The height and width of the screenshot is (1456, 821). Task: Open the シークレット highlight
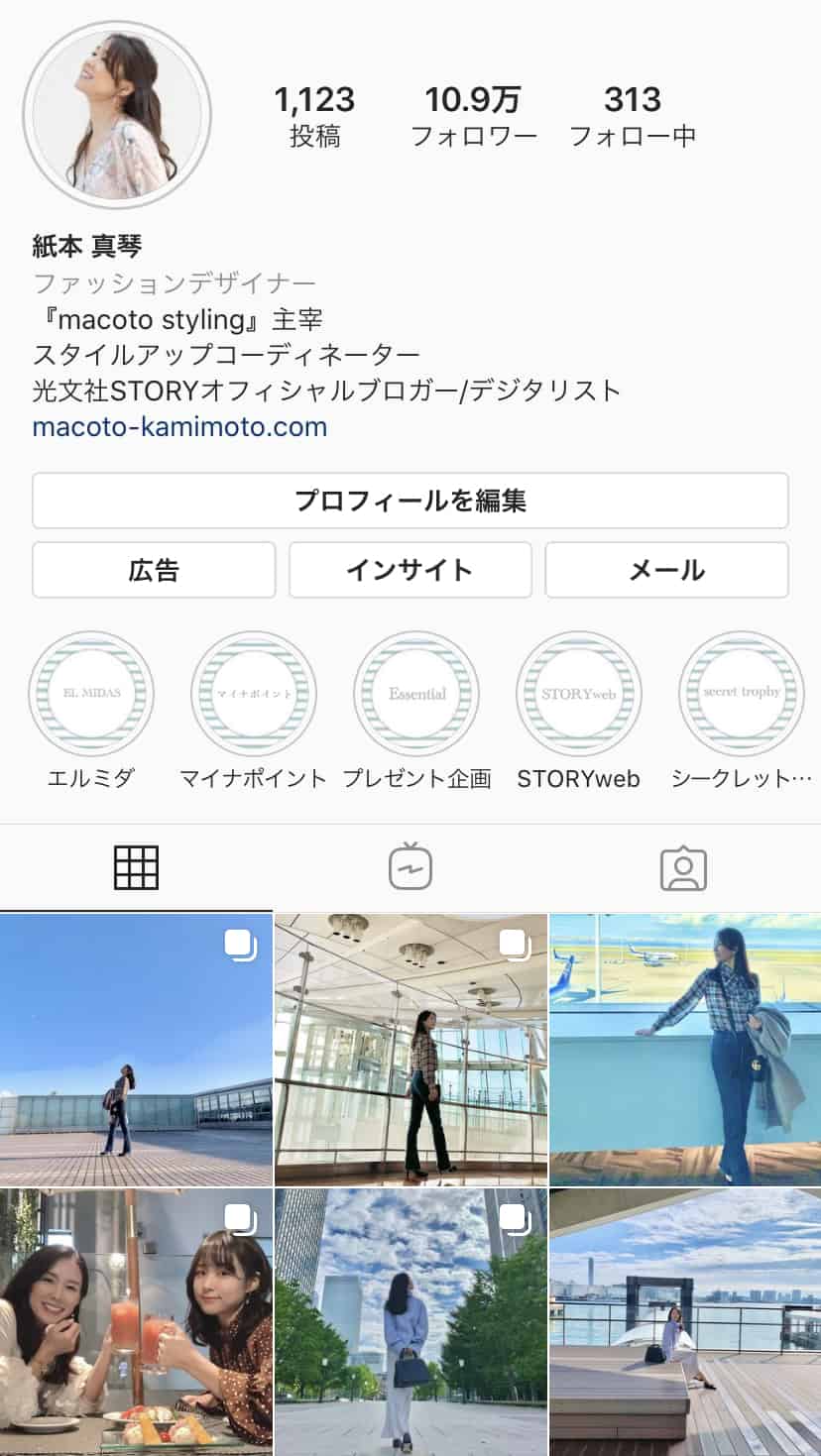[741, 694]
